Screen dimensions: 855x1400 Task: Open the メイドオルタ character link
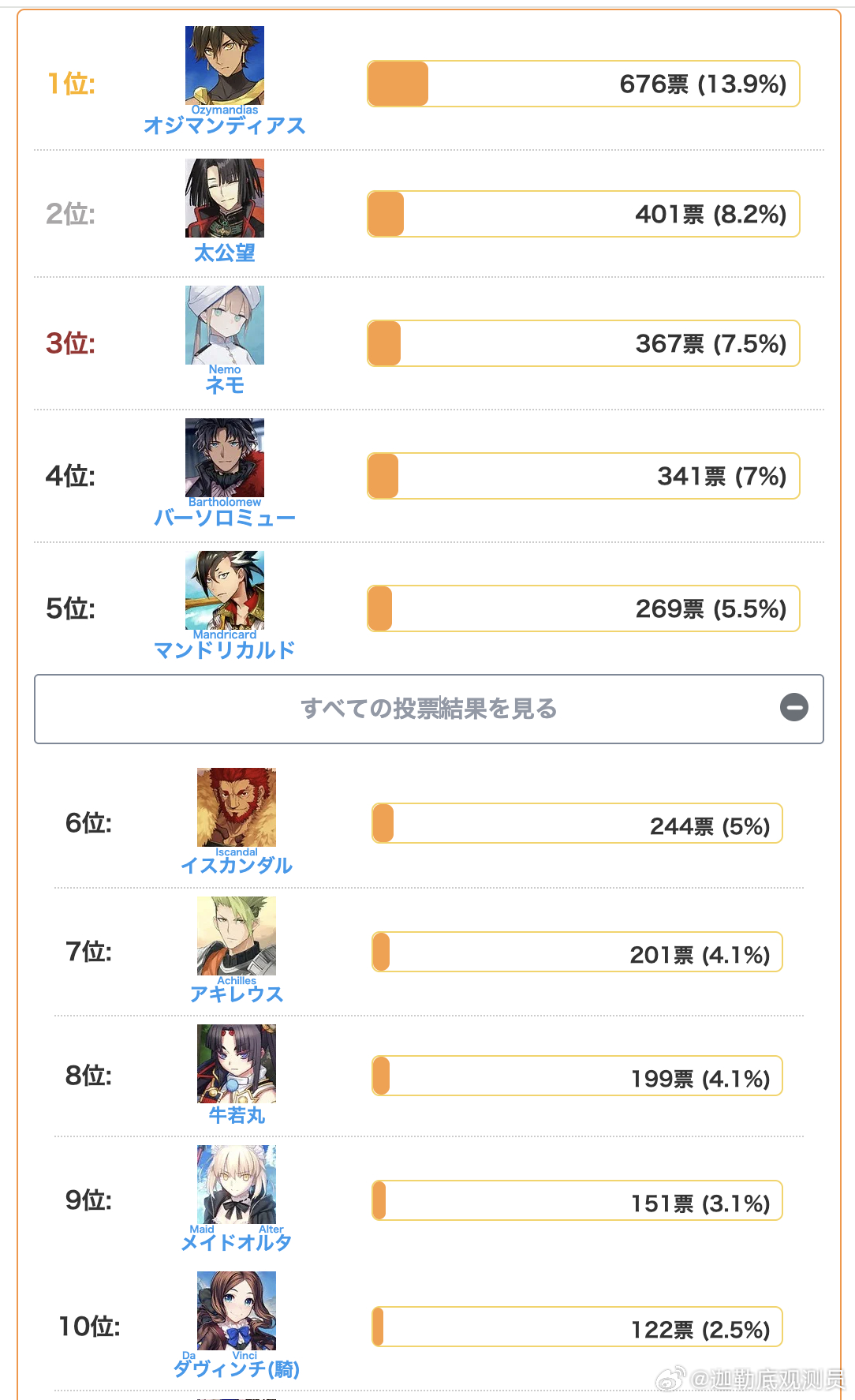point(237,1243)
